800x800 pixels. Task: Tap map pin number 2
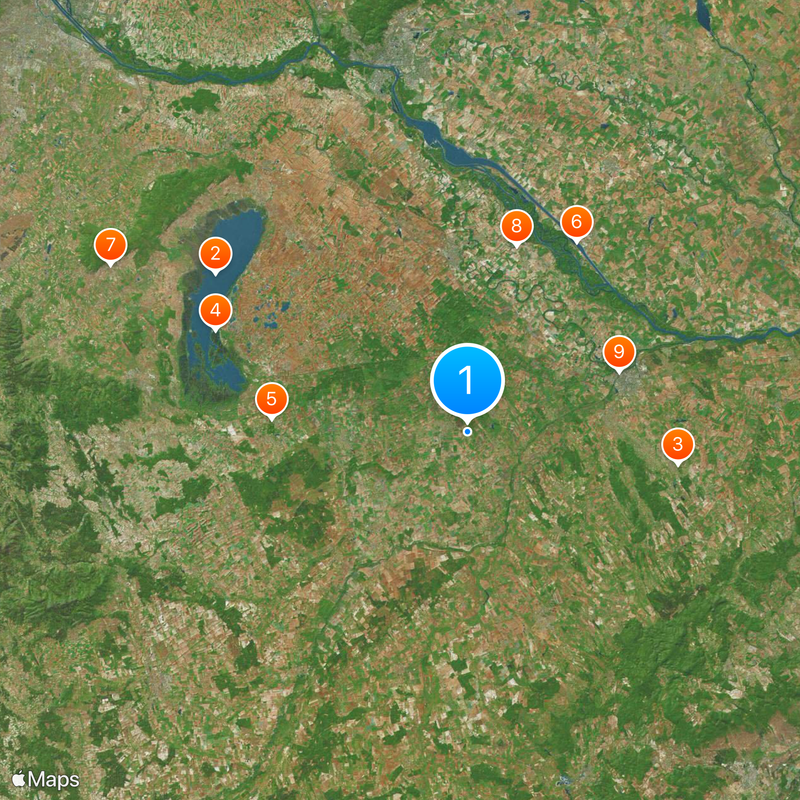click(215, 255)
